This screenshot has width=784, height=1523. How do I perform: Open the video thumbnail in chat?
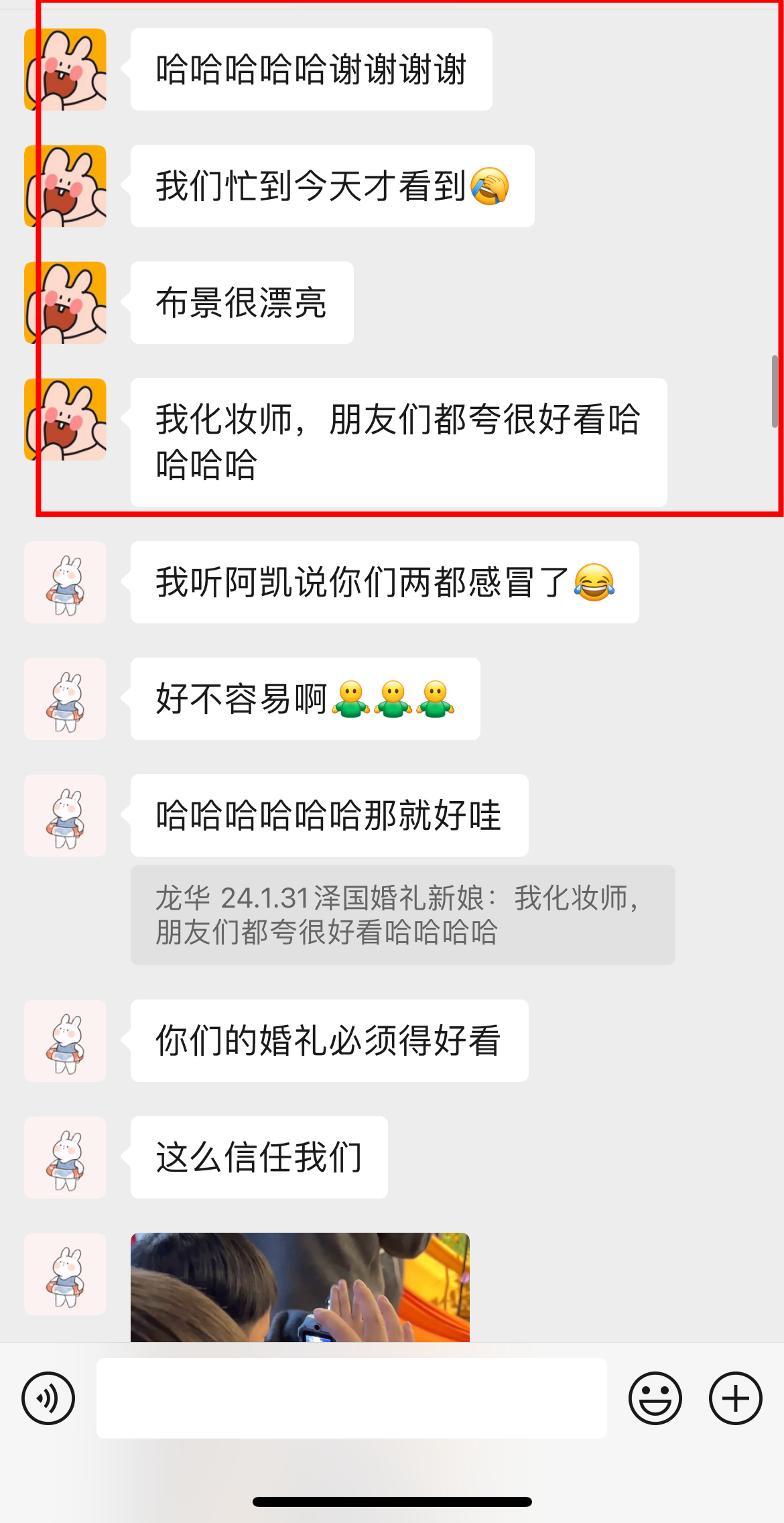click(300, 1287)
